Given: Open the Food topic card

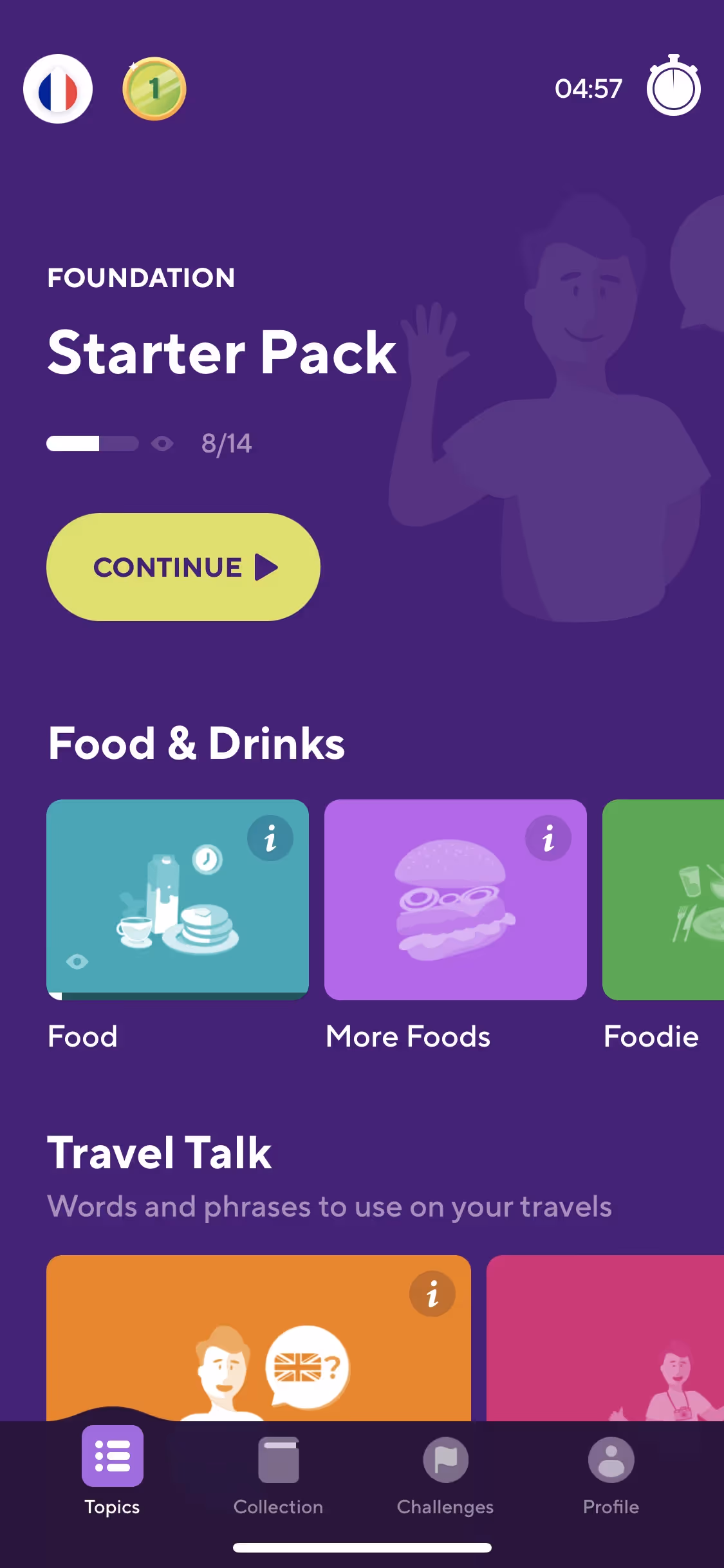Looking at the screenshot, I should coord(178,900).
